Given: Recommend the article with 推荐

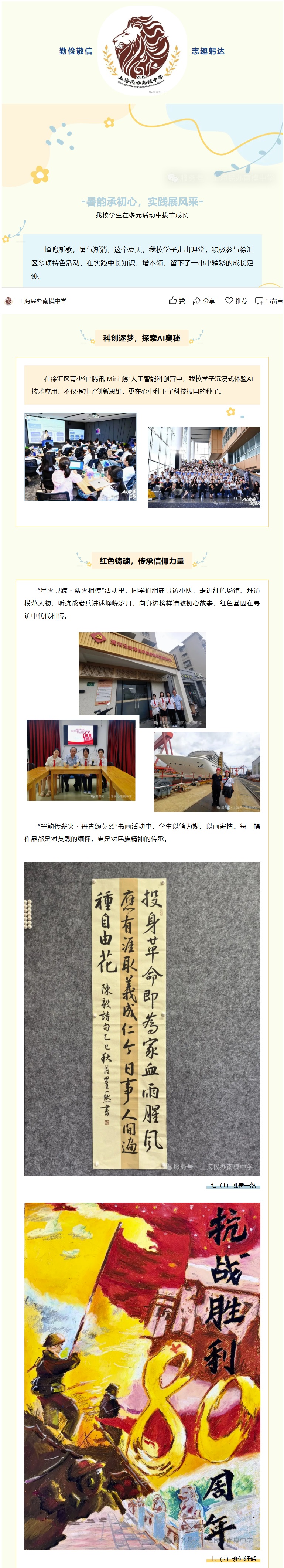Looking at the screenshot, I should point(236,301).
